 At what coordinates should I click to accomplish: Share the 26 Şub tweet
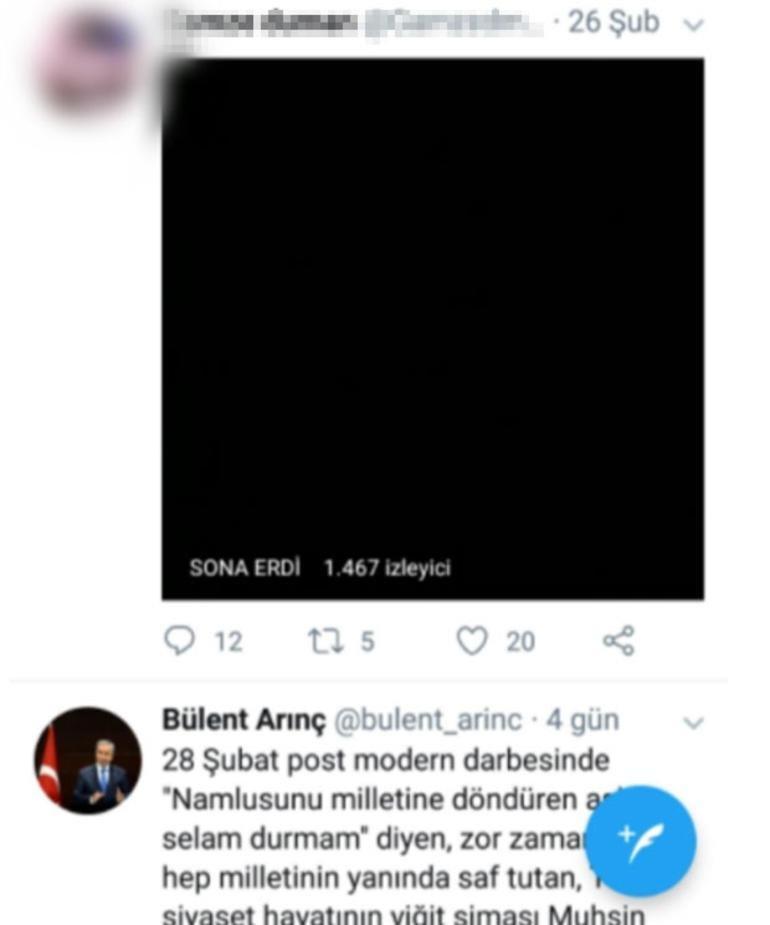[x=618, y=641]
